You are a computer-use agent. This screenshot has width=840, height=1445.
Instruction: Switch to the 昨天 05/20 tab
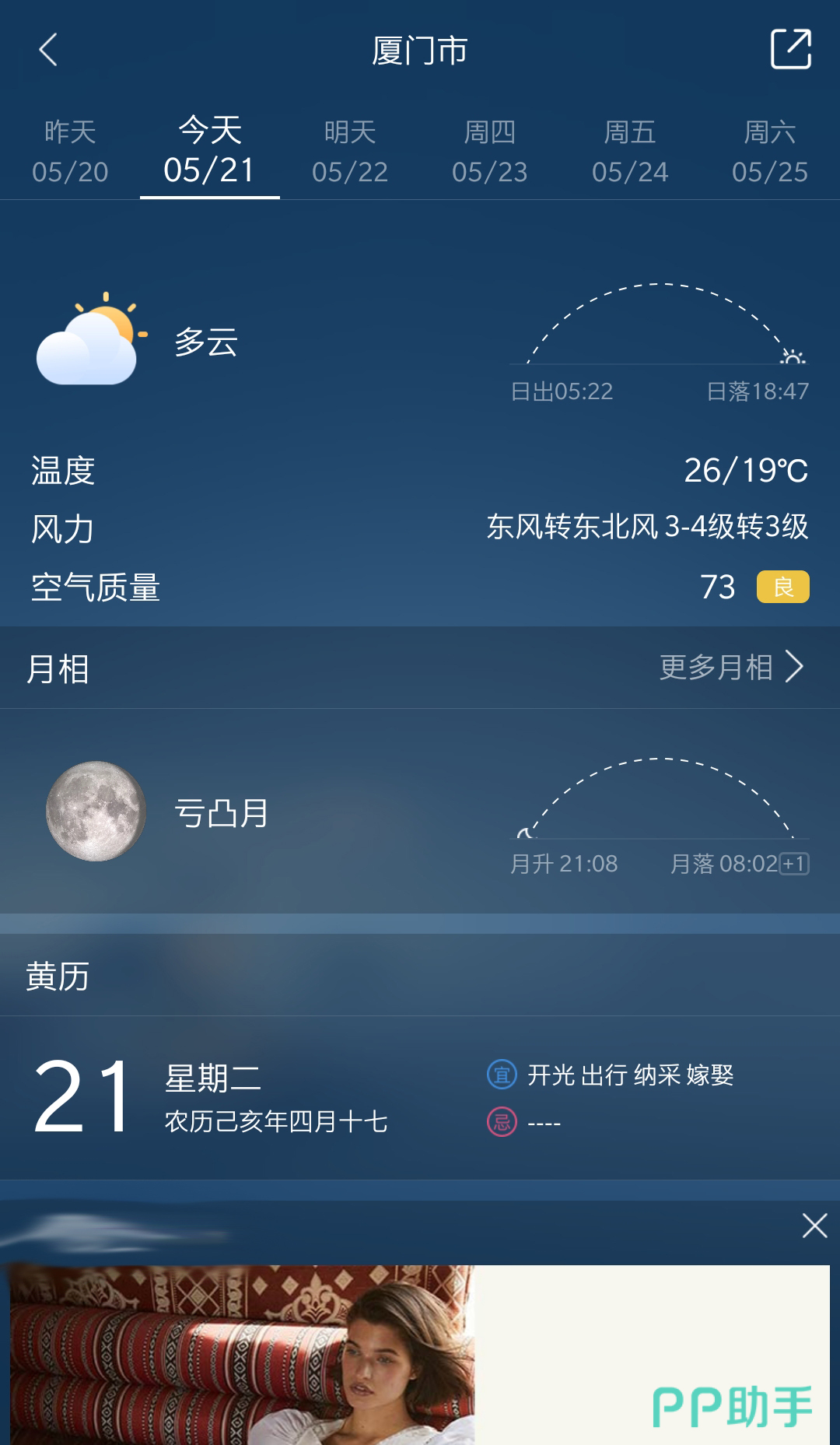pos(70,152)
